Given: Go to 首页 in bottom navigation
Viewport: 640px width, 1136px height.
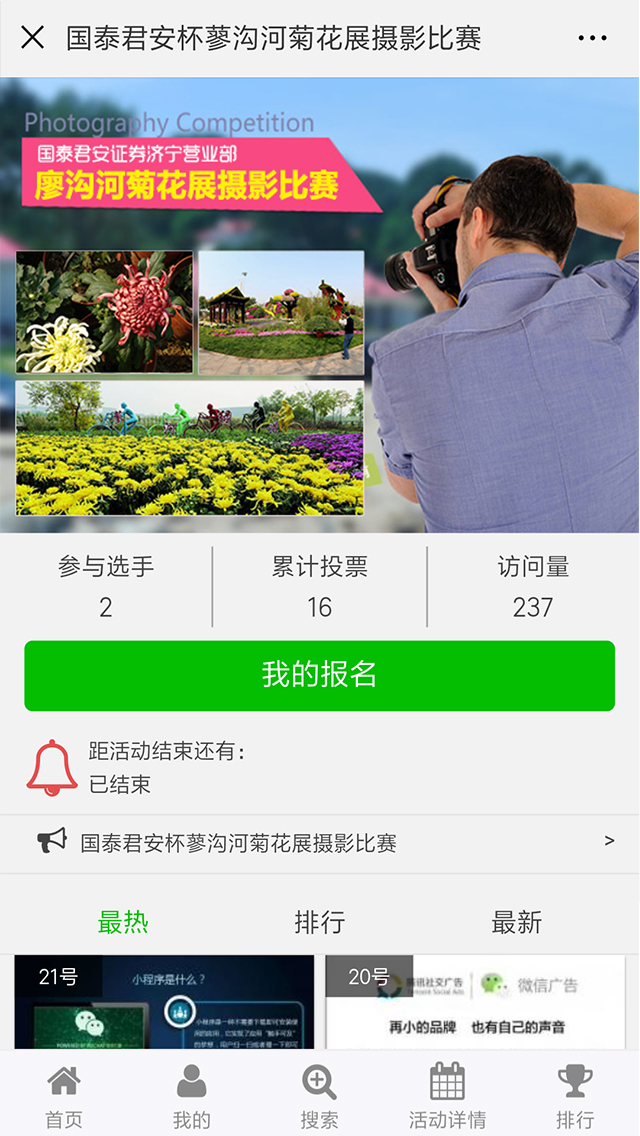Looking at the screenshot, I should (64, 1095).
